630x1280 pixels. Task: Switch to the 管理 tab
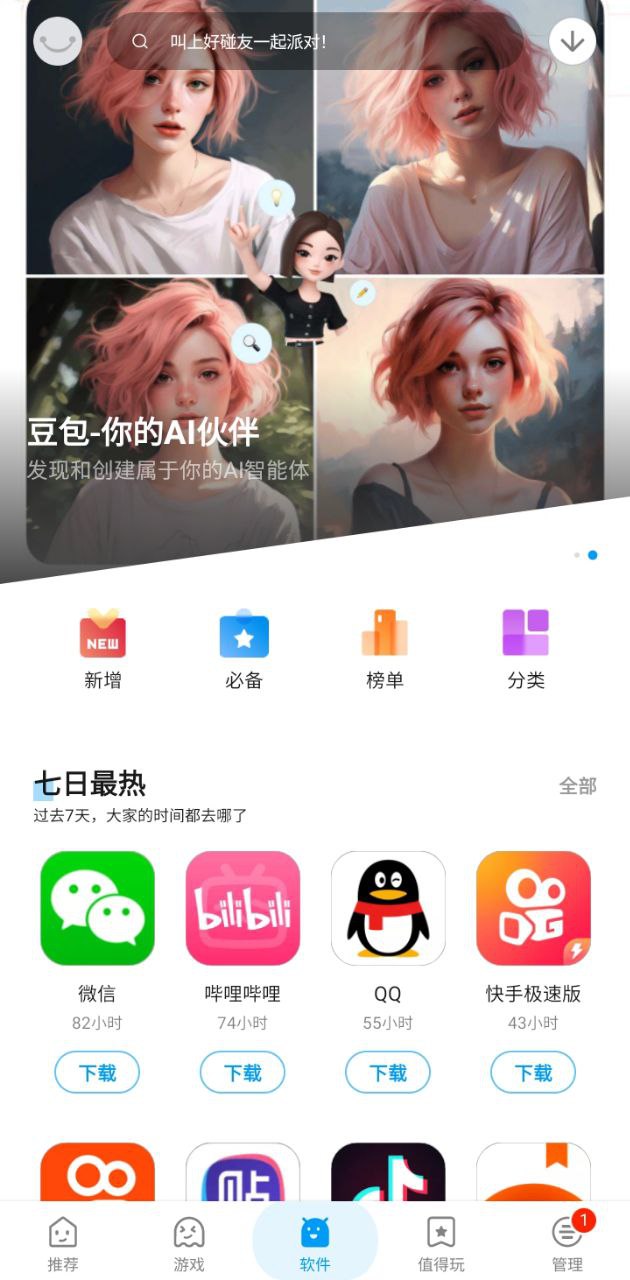pyautogui.click(x=567, y=1243)
